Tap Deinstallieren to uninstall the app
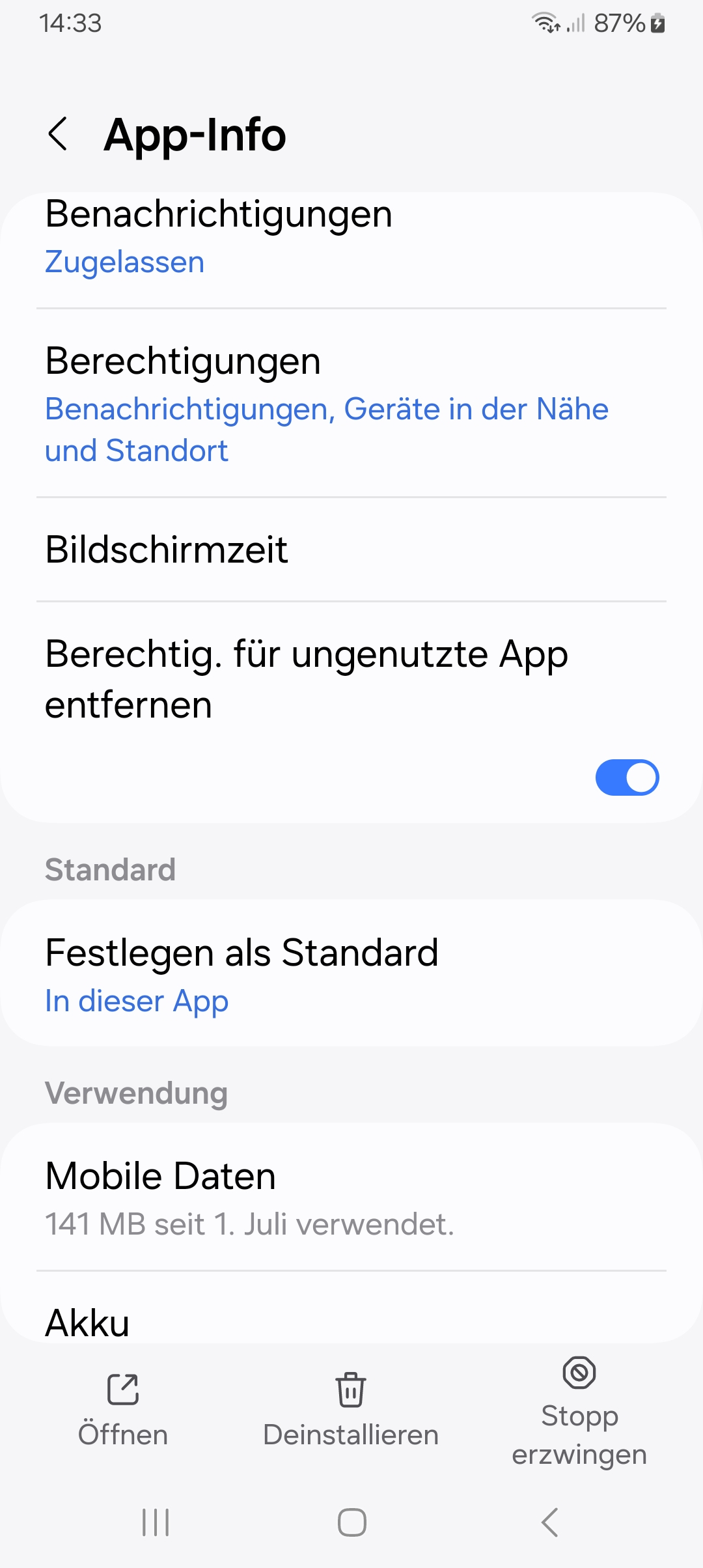The width and height of the screenshot is (703, 1568). [x=351, y=1410]
